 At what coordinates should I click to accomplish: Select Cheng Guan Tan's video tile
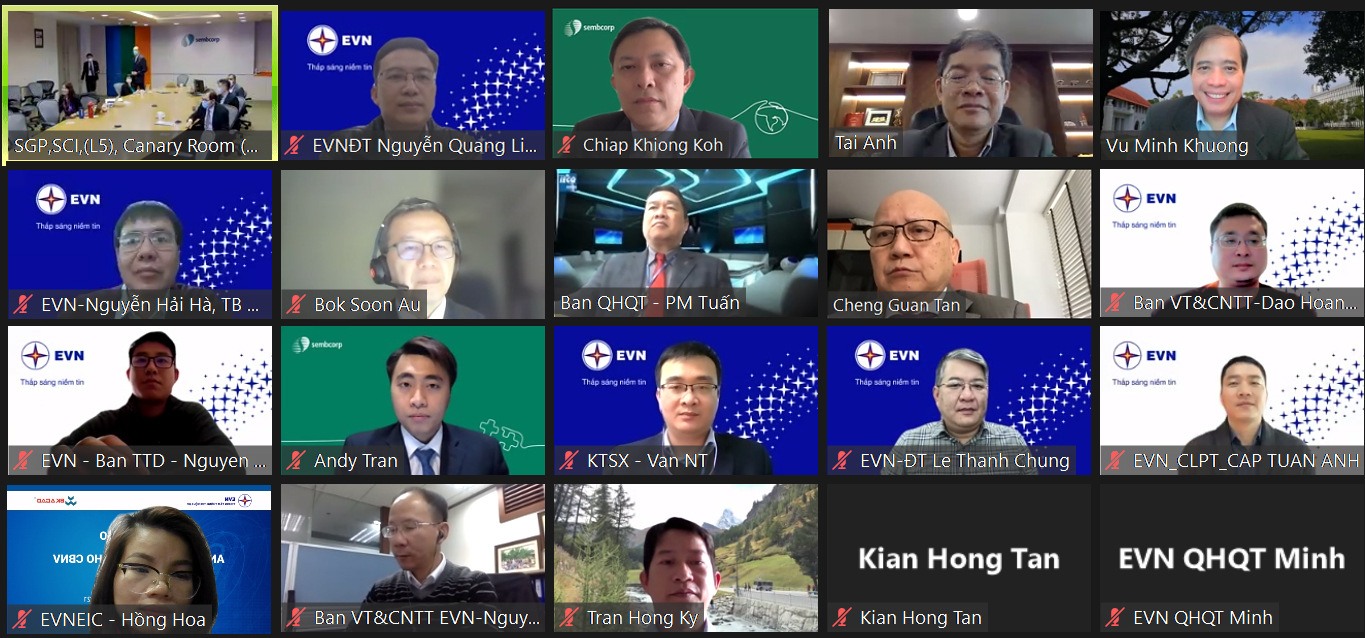click(960, 242)
